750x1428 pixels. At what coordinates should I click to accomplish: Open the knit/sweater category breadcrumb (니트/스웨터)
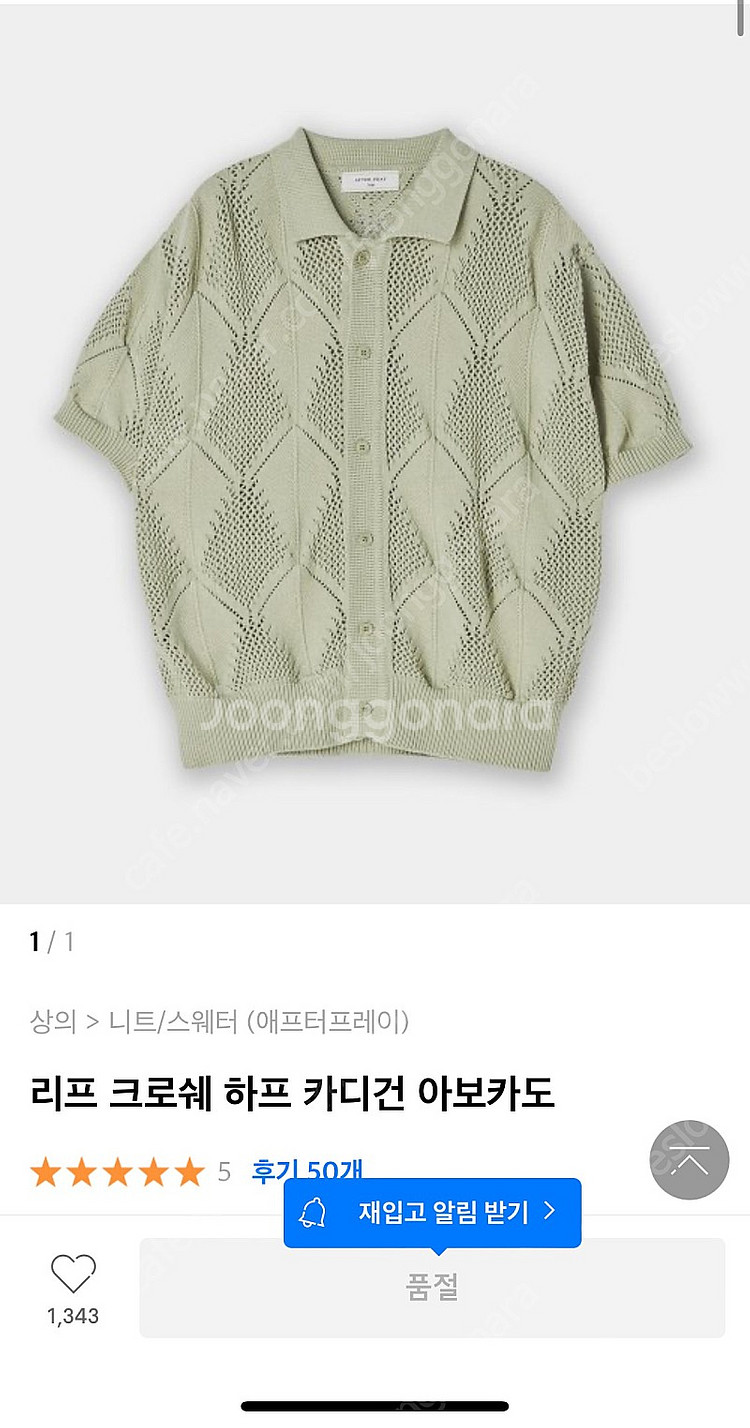(174, 1021)
